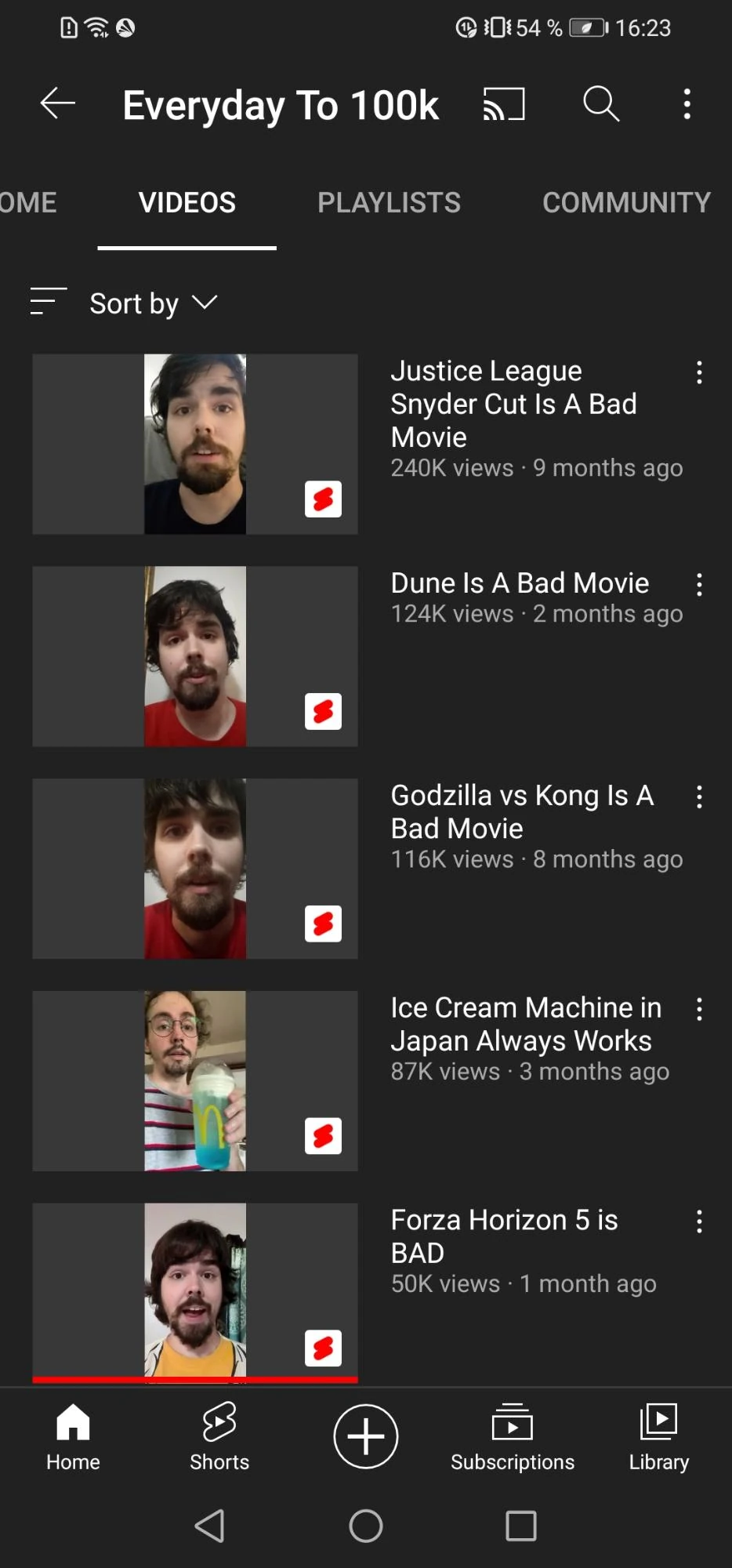Play Forza Horizon 5 is BAD
732x1568 pixels.
pyautogui.click(x=195, y=1291)
